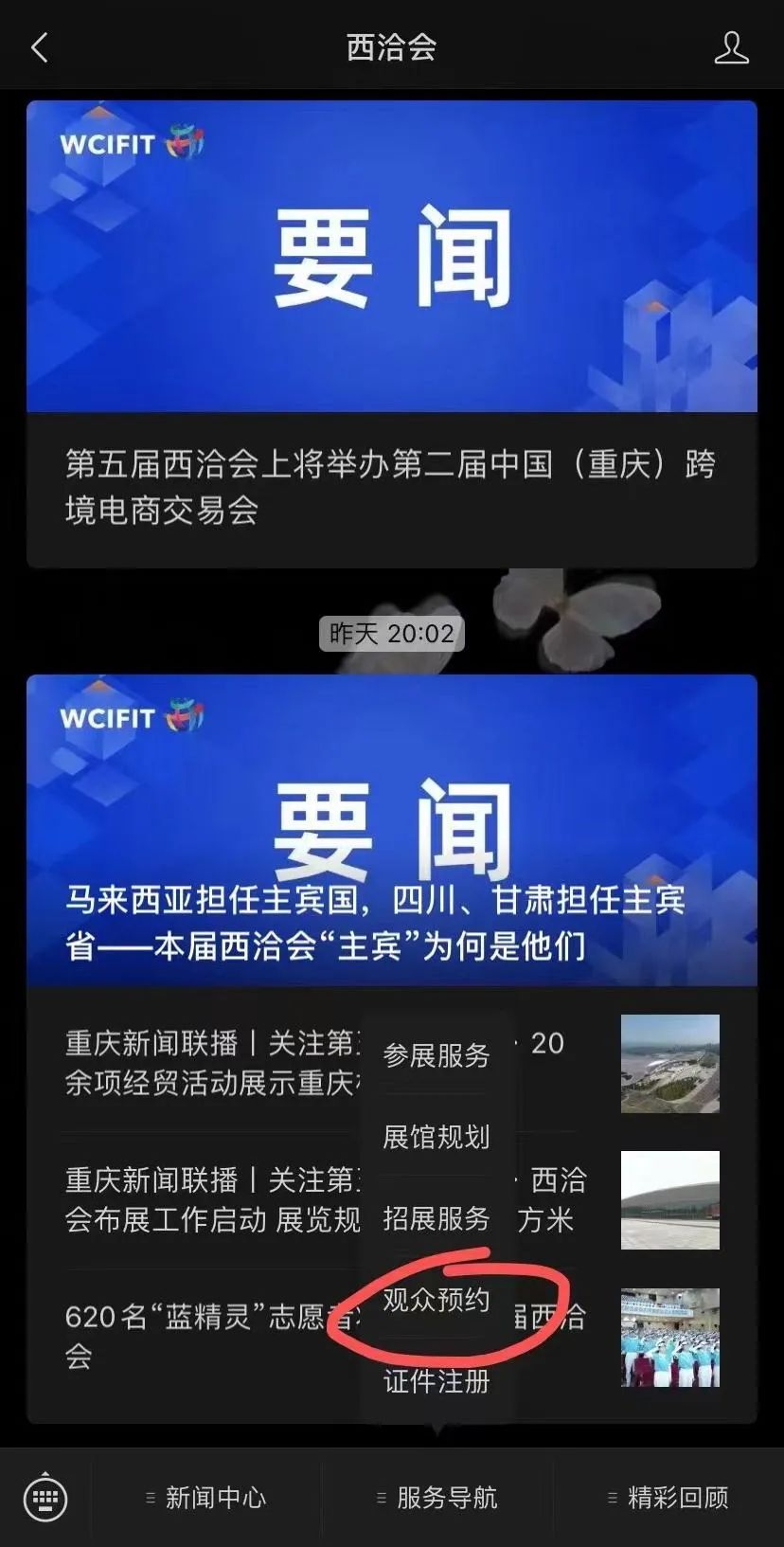Go back from the 西洽会 chat

click(40, 47)
